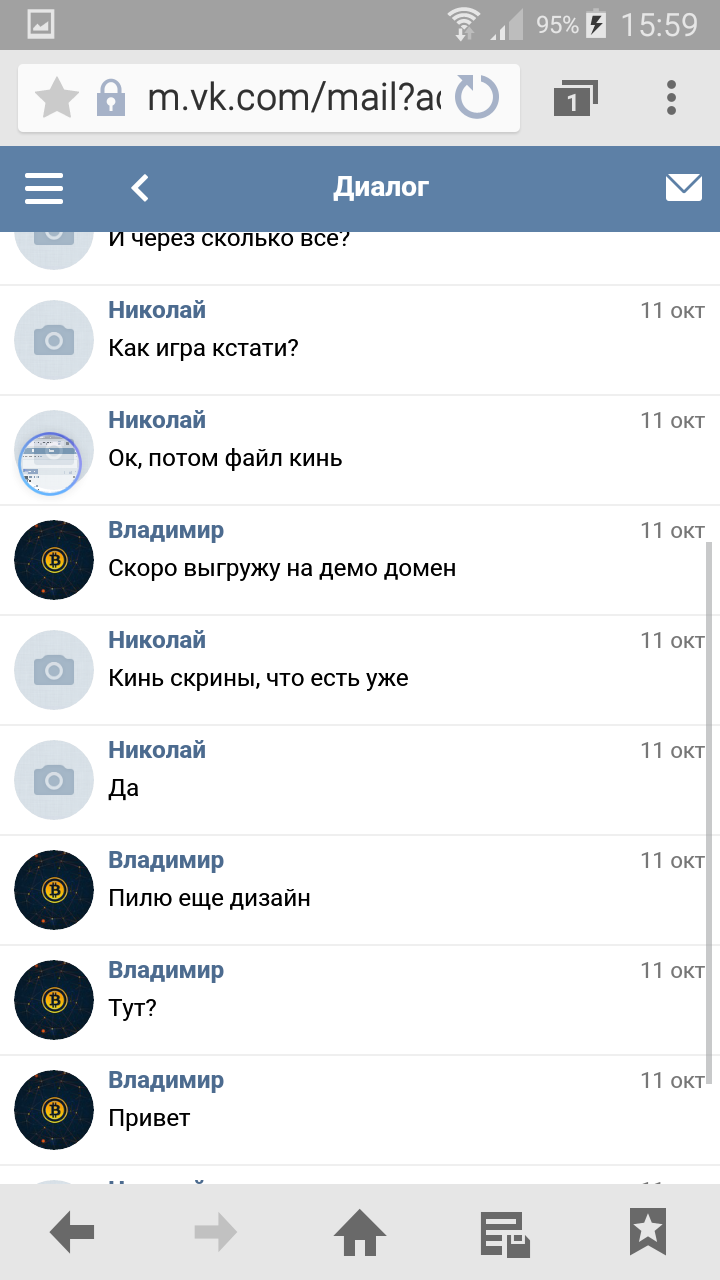This screenshot has width=720, height=1280.
Task: Open Владимир's name link on "Пилю еще дизайн"
Action: pyautogui.click(x=166, y=860)
